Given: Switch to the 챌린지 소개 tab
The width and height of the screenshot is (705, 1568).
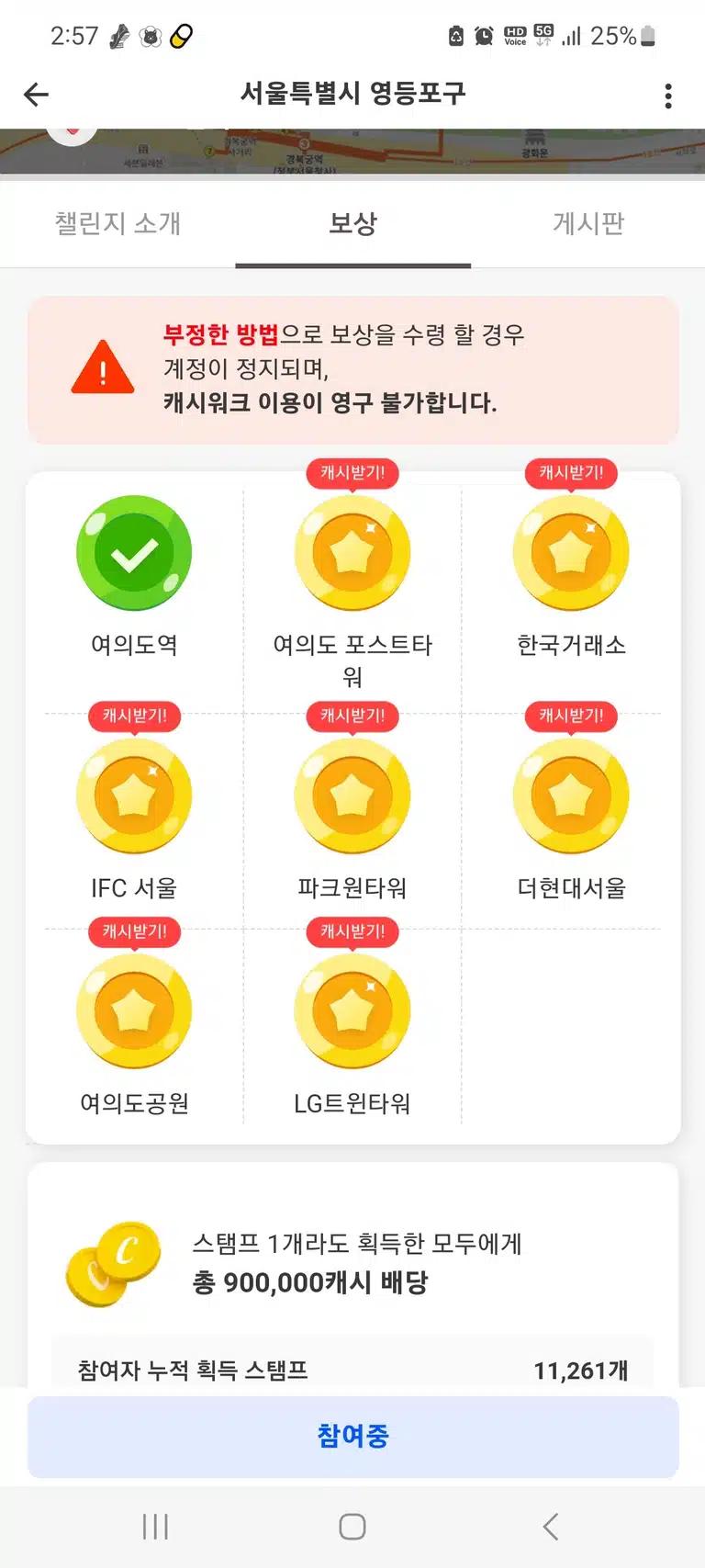Looking at the screenshot, I should point(117,223).
